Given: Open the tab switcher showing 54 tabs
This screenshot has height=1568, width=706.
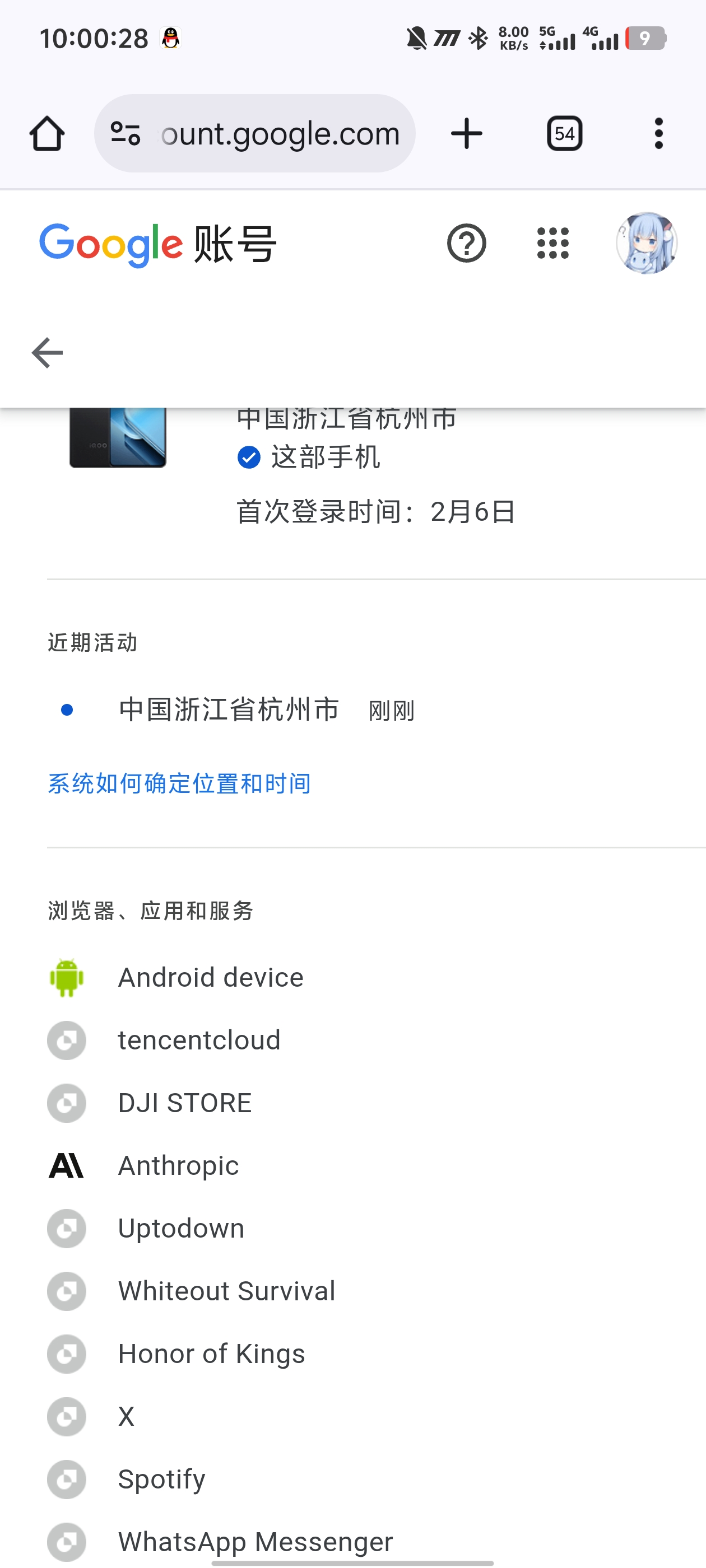Looking at the screenshot, I should tap(564, 133).
